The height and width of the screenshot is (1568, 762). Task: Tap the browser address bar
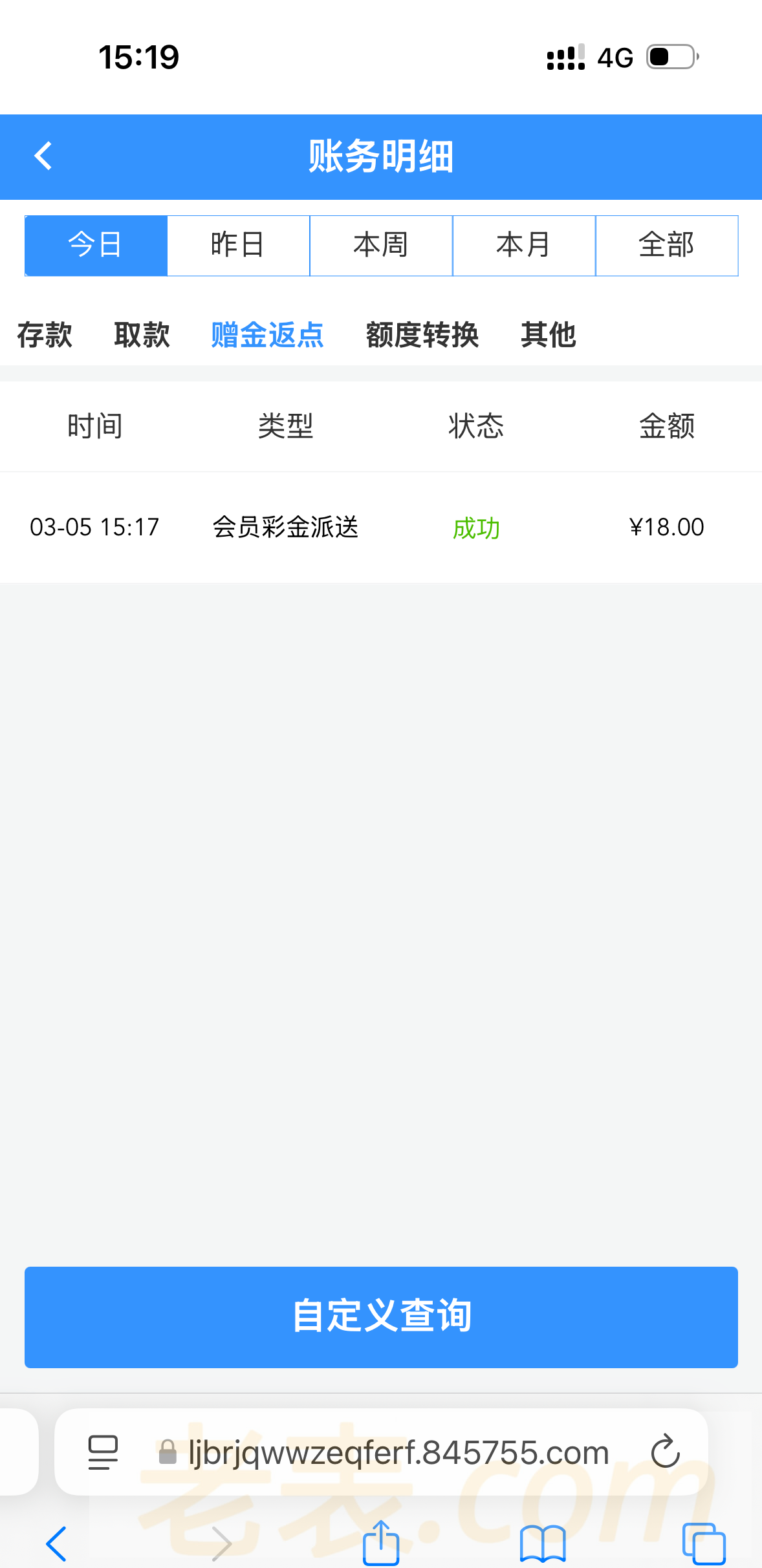tap(398, 1452)
